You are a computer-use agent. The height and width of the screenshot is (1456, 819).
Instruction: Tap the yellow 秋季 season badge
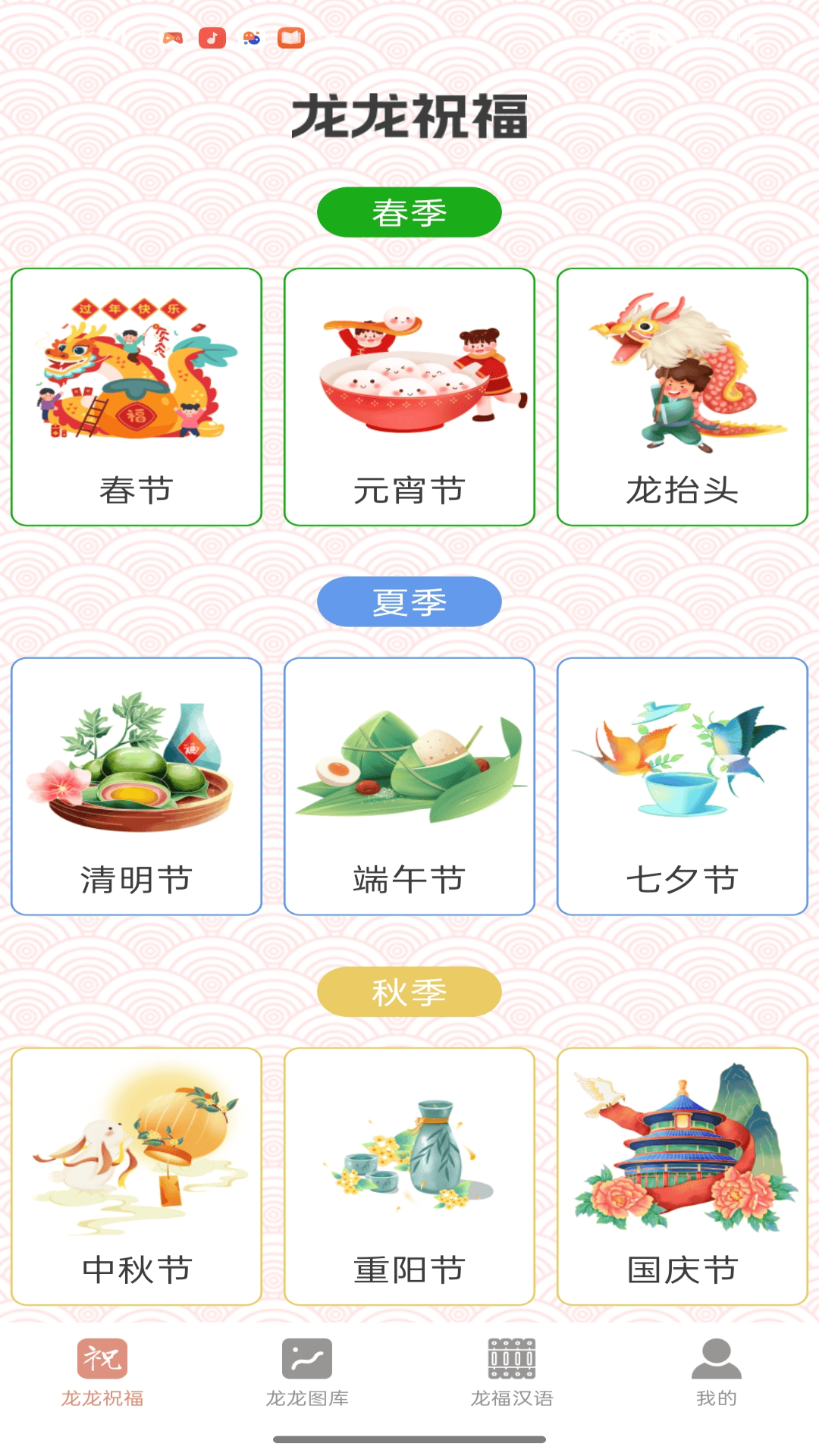[410, 990]
